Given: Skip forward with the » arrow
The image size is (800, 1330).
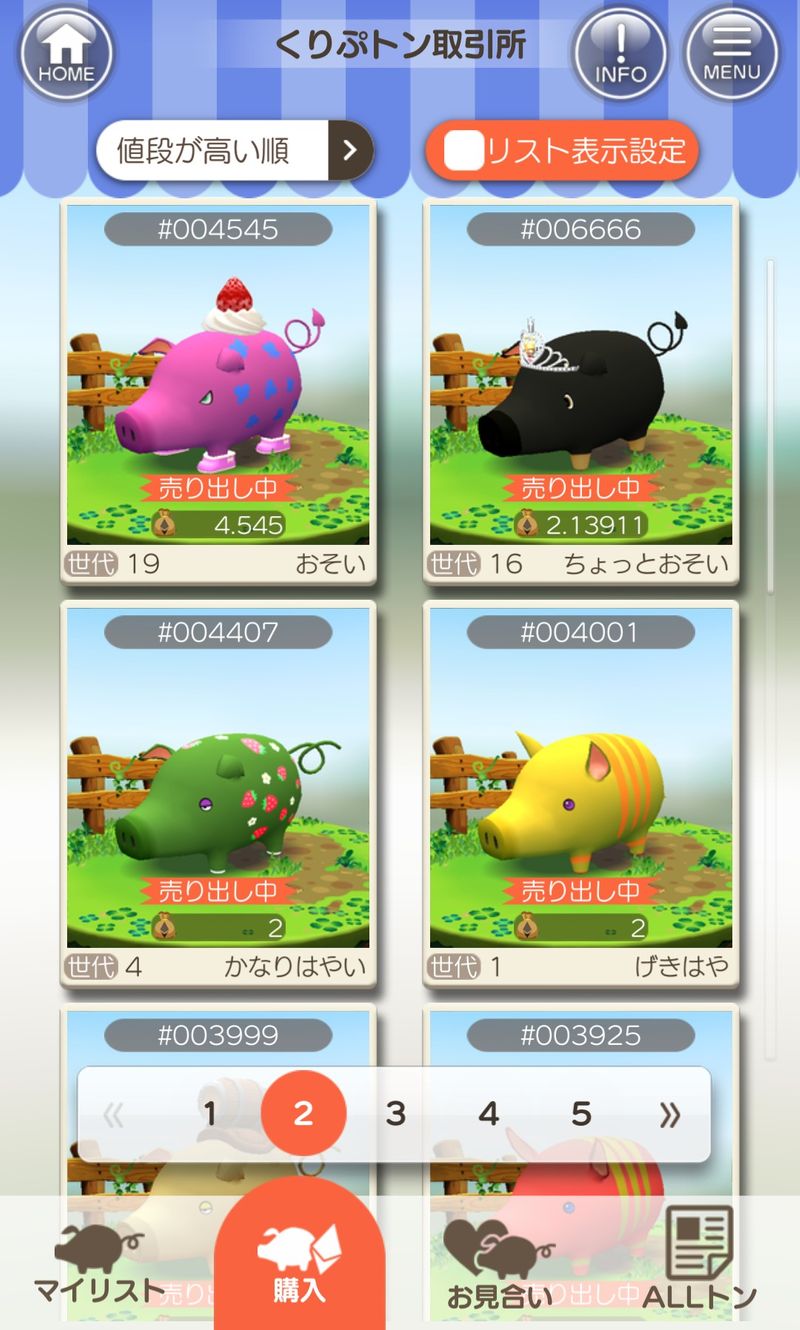Looking at the screenshot, I should pyautogui.click(x=669, y=1114).
